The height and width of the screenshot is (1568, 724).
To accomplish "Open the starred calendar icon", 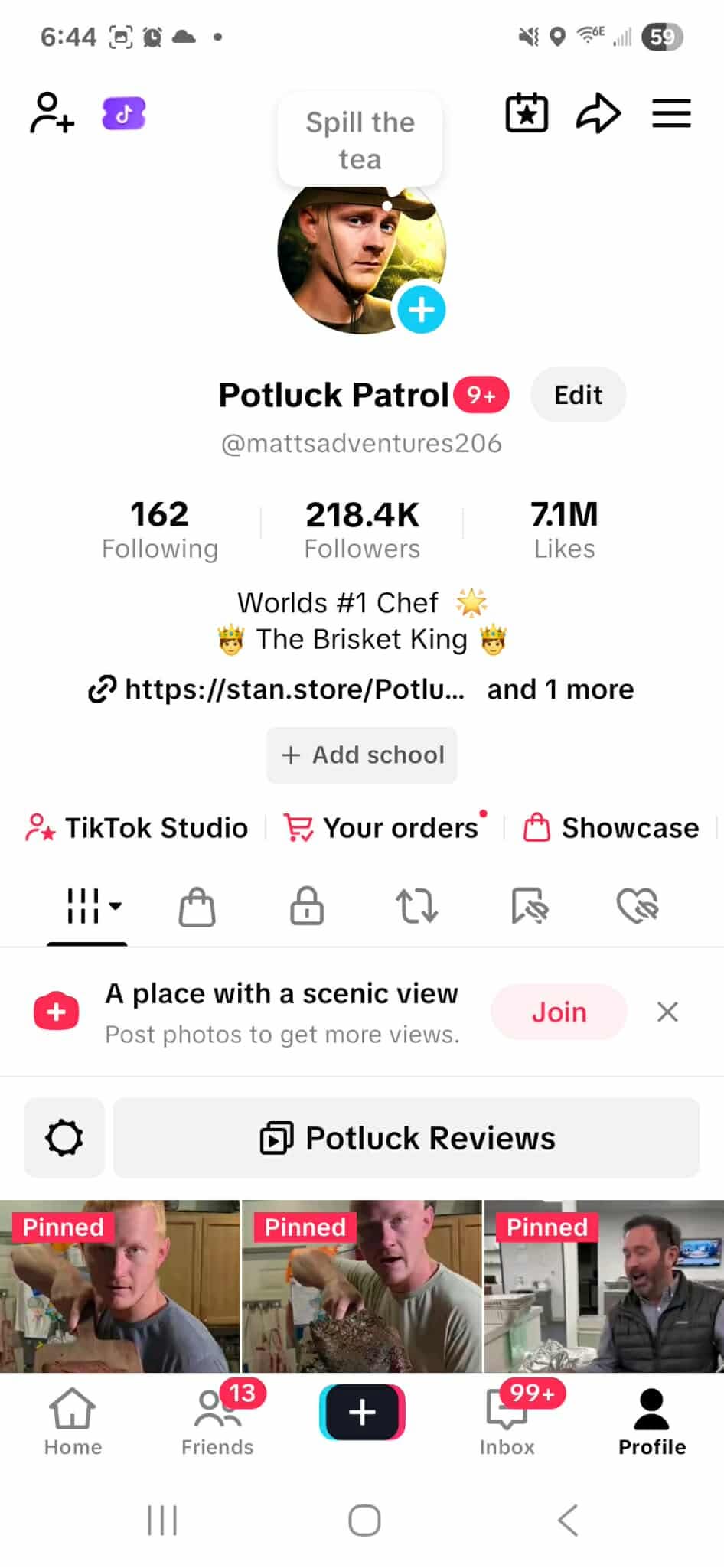I will (527, 114).
